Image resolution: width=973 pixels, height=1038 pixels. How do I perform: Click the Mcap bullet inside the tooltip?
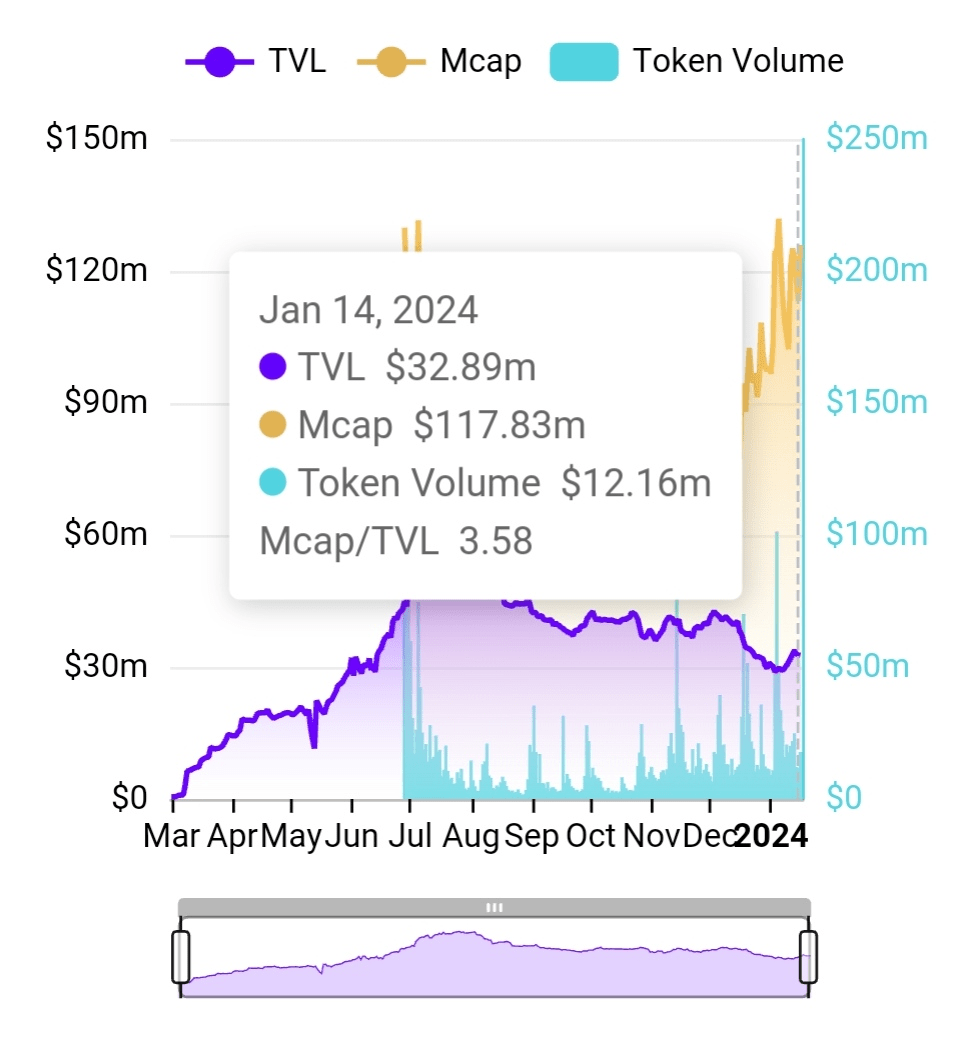274,425
